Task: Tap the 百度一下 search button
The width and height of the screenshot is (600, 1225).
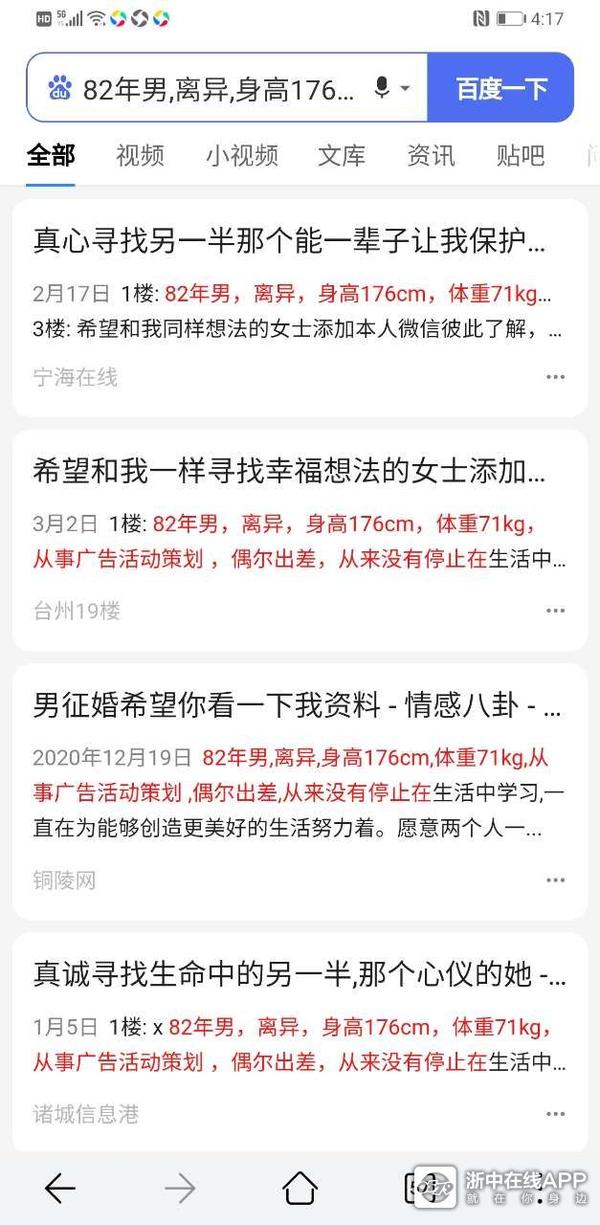Action: tap(501, 88)
